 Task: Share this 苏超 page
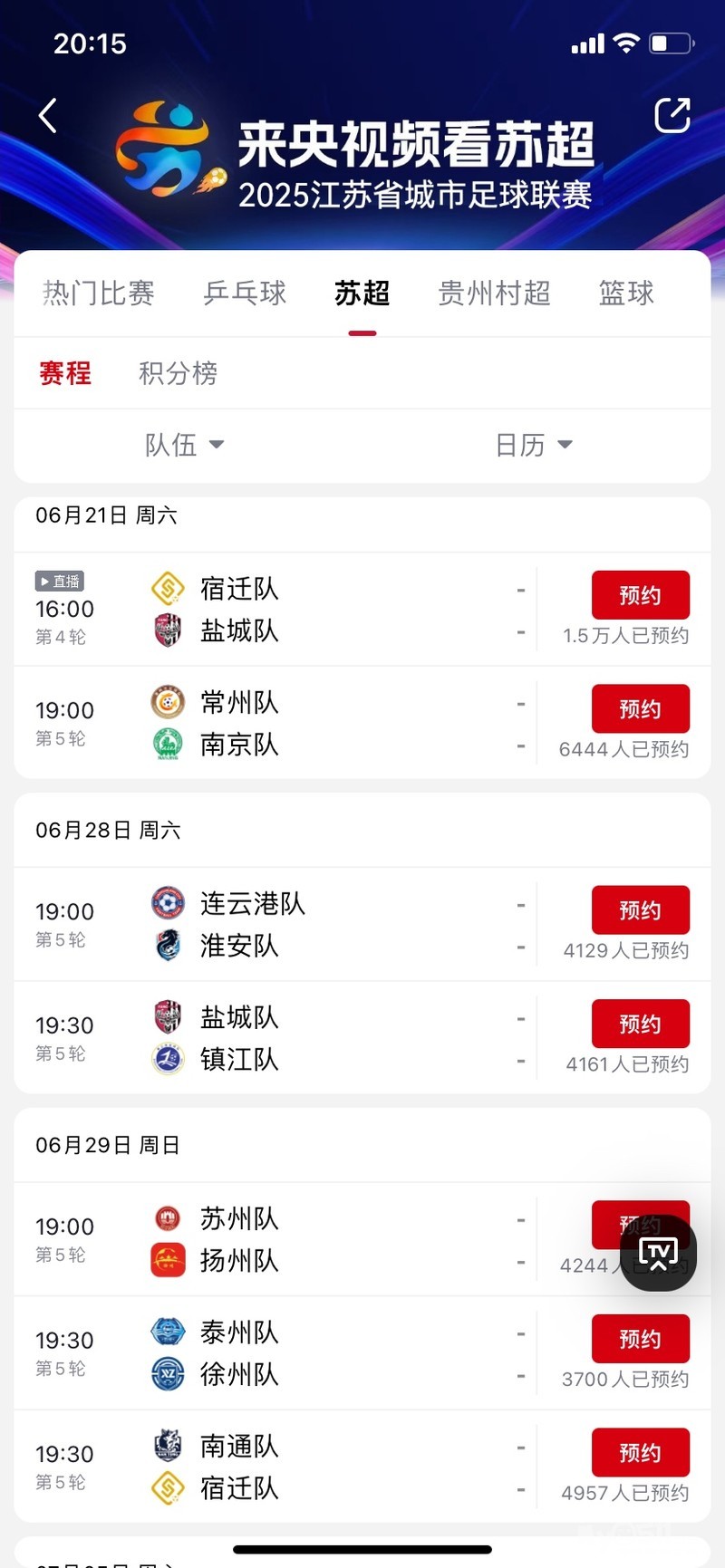(x=672, y=116)
